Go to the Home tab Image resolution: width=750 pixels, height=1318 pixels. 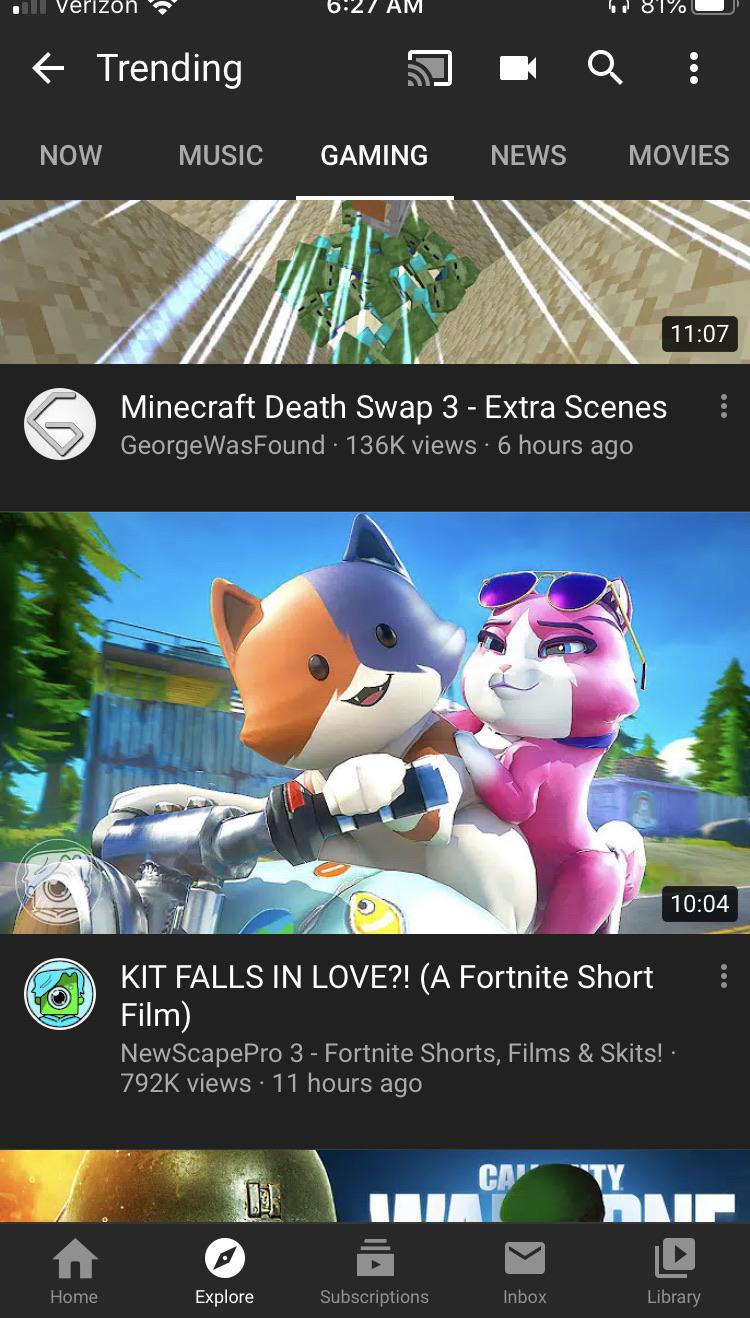click(x=74, y=1271)
